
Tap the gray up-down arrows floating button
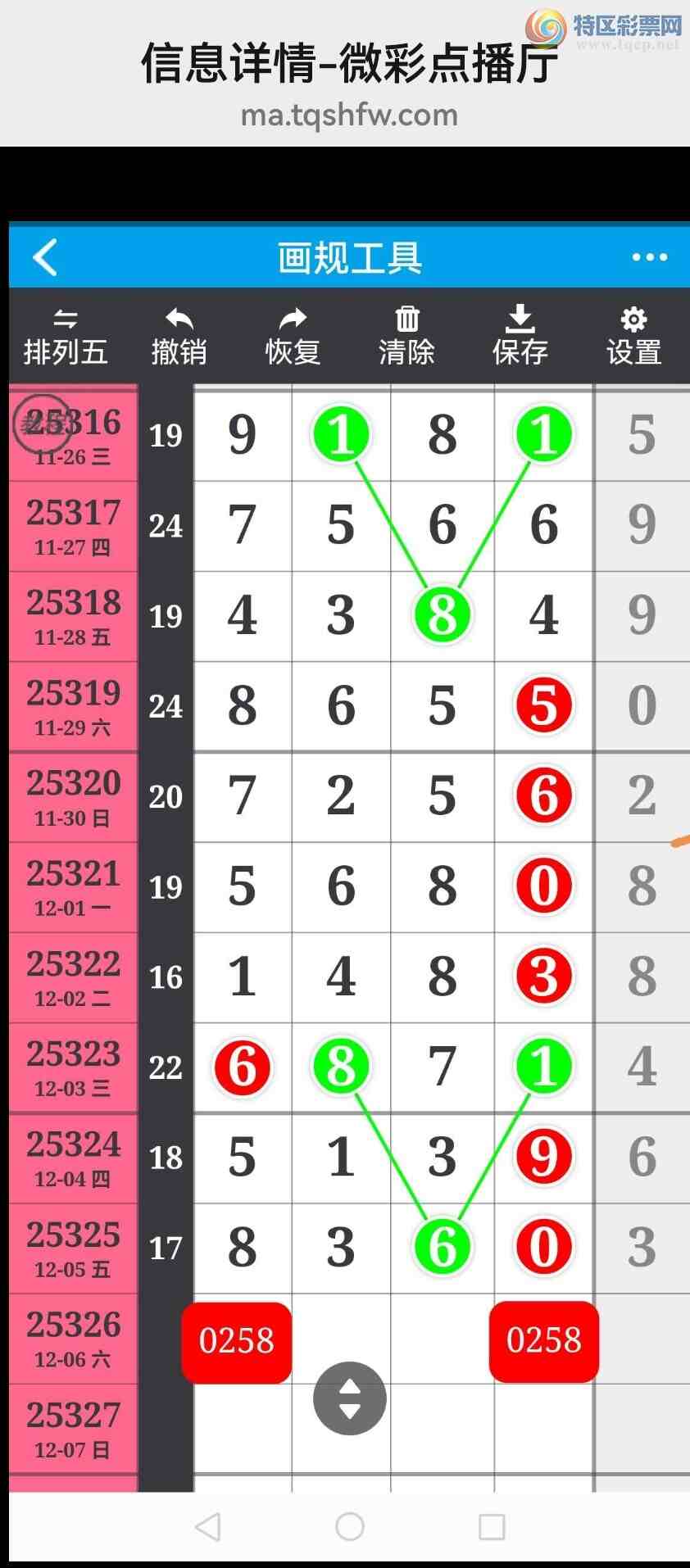click(x=350, y=1398)
